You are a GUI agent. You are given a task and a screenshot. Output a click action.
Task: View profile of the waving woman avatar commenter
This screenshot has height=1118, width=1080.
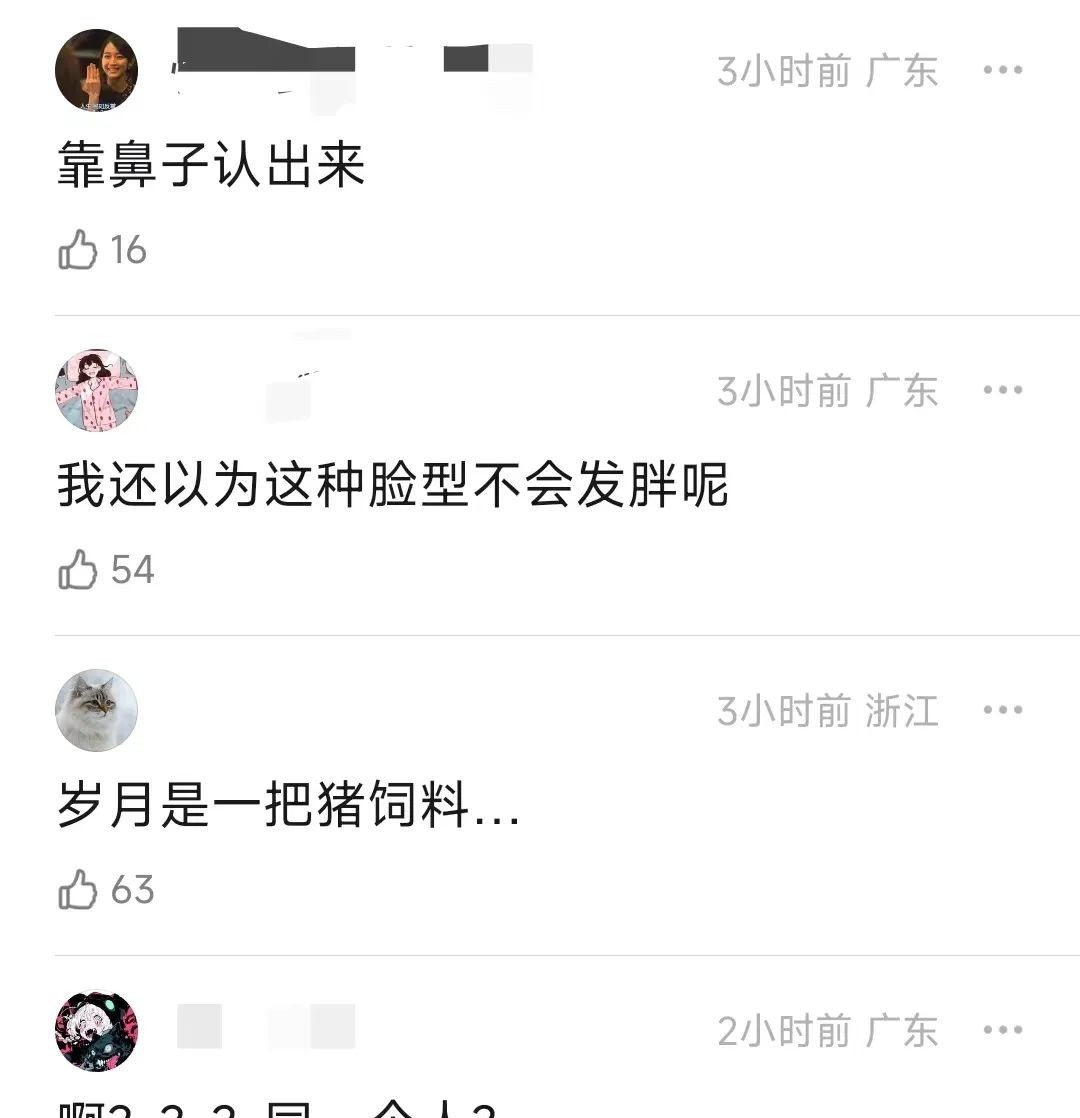click(x=96, y=70)
